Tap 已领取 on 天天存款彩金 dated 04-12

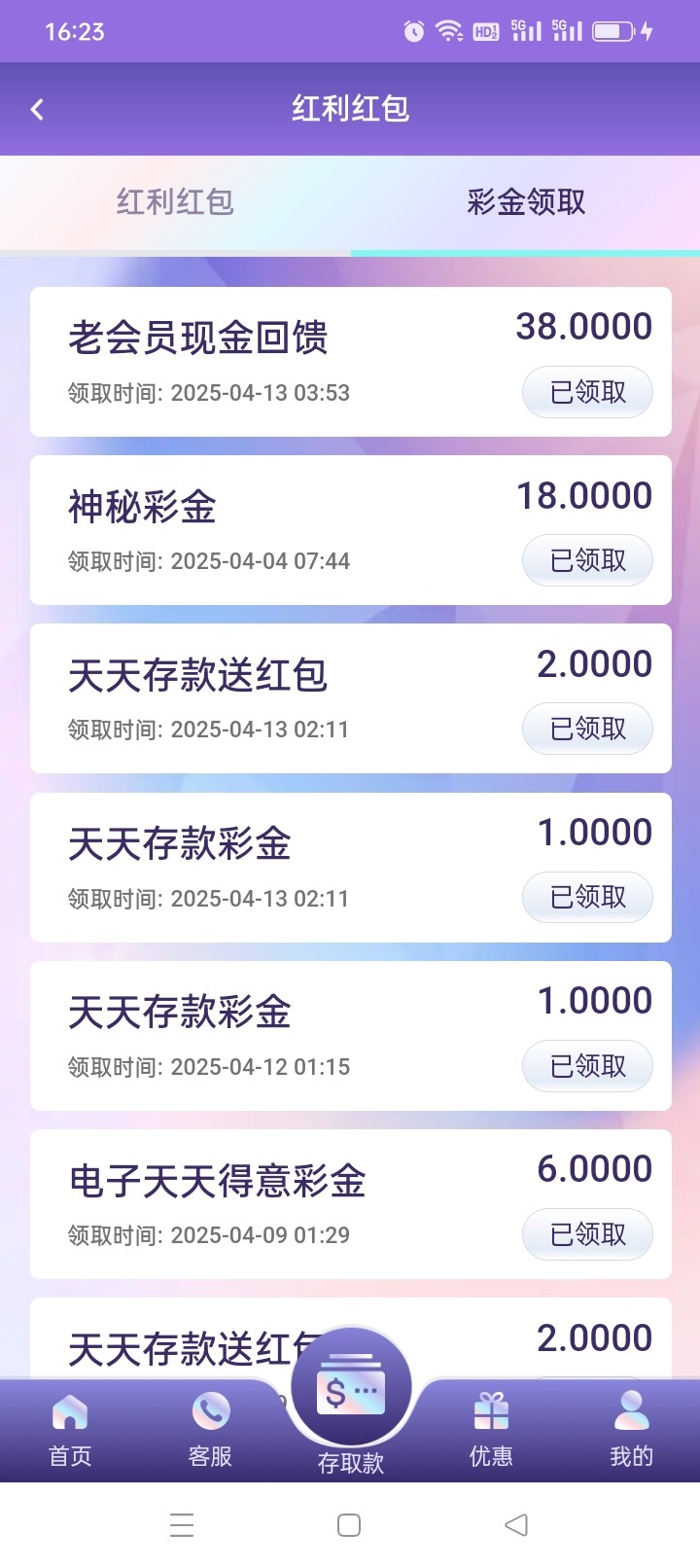click(x=587, y=1066)
